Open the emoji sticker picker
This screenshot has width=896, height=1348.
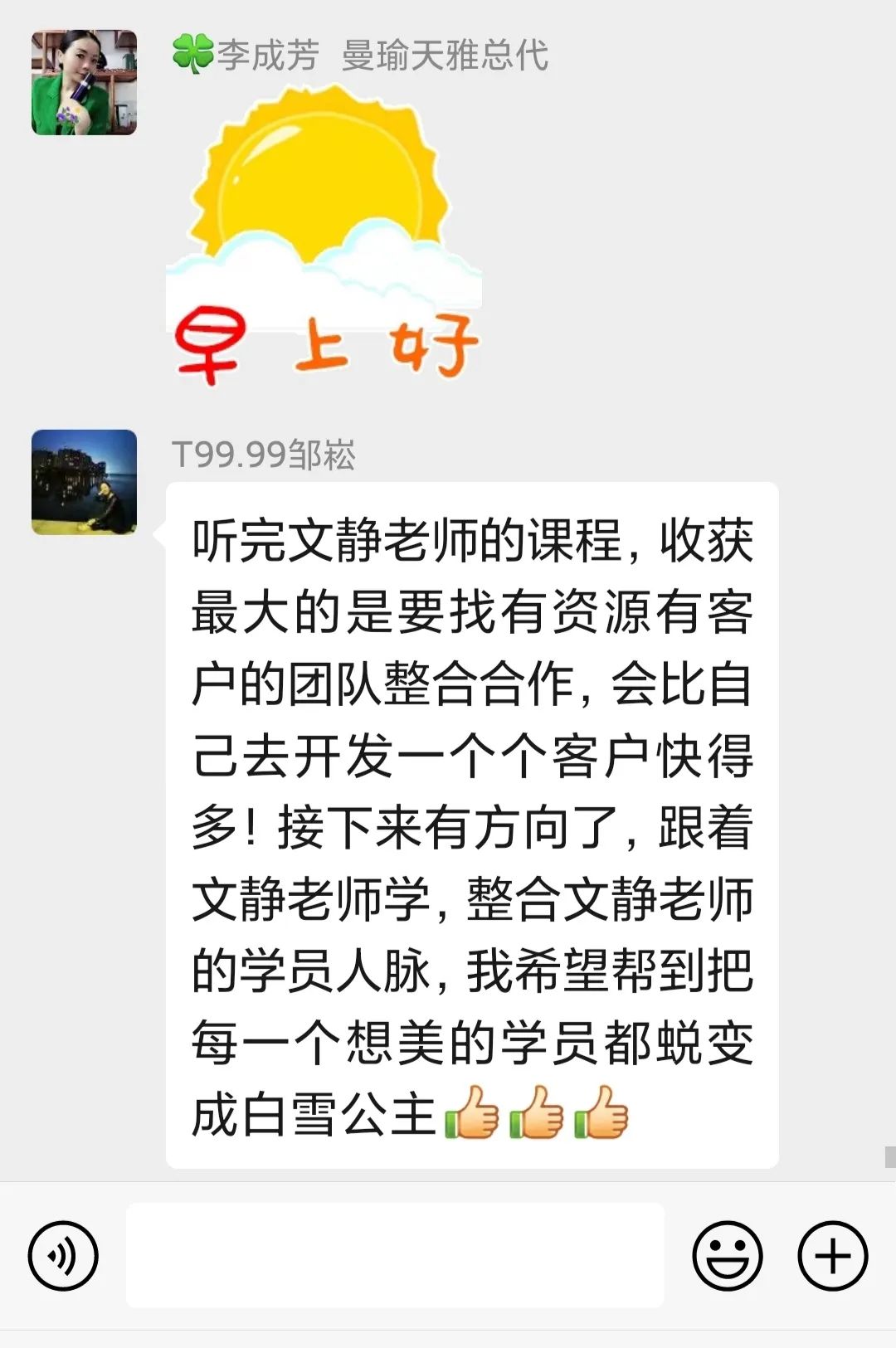(727, 1255)
